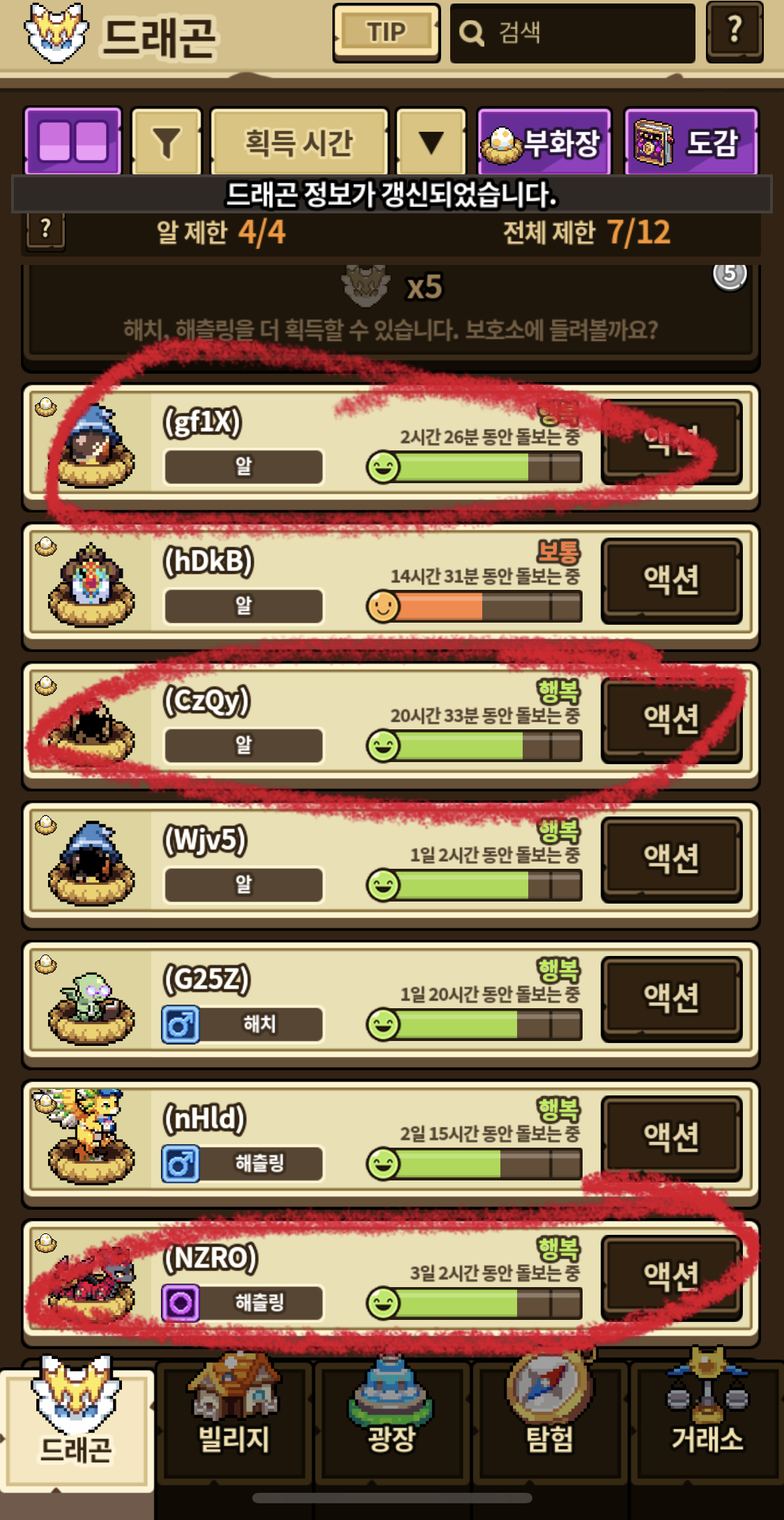Open the filter funnel icon

pyautogui.click(x=167, y=142)
